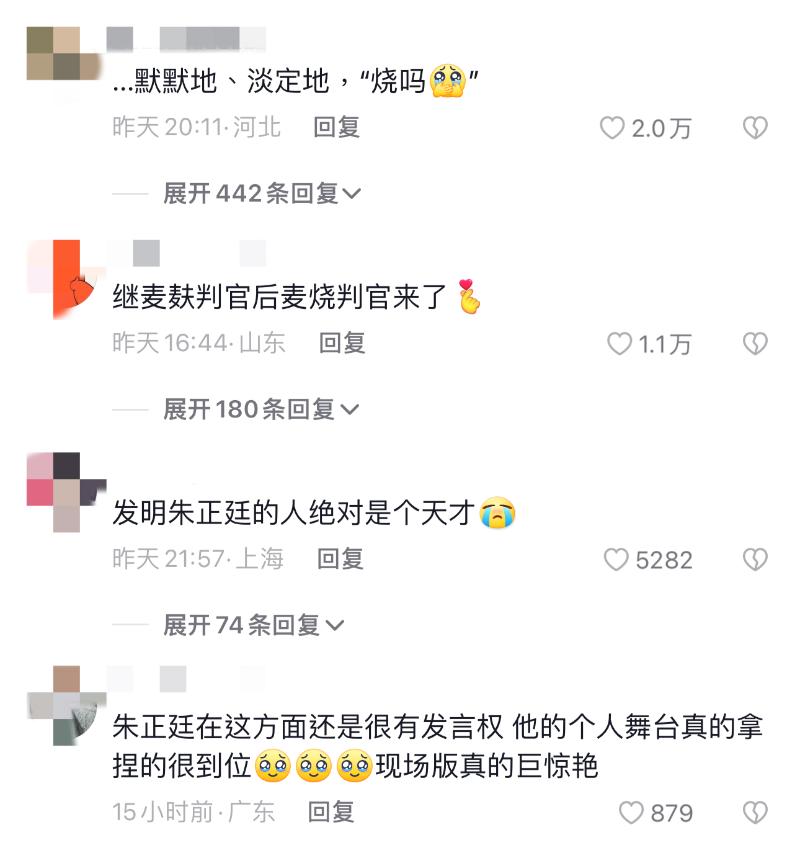This screenshot has width=800, height=853.
Task: Expand the 442 replies
Action: (x=262, y=193)
